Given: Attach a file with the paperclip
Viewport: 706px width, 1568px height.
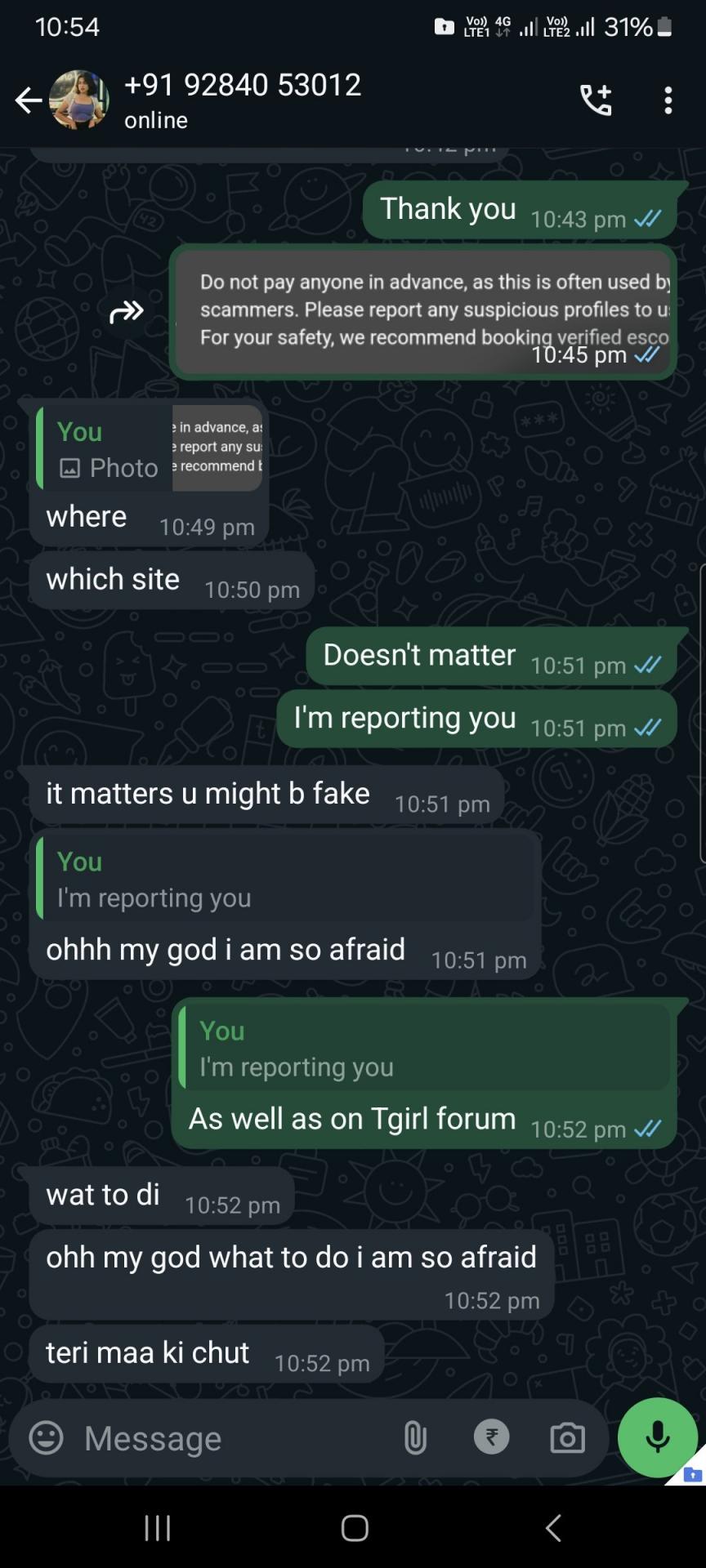Looking at the screenshot, I should [415, 1437].
